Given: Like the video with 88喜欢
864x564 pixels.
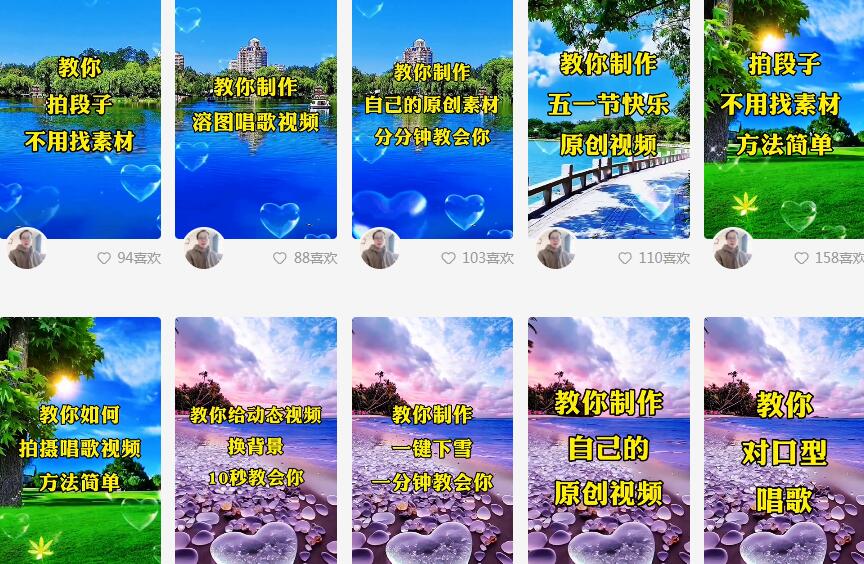Looking at the screenshot, I should coord(280,258).
